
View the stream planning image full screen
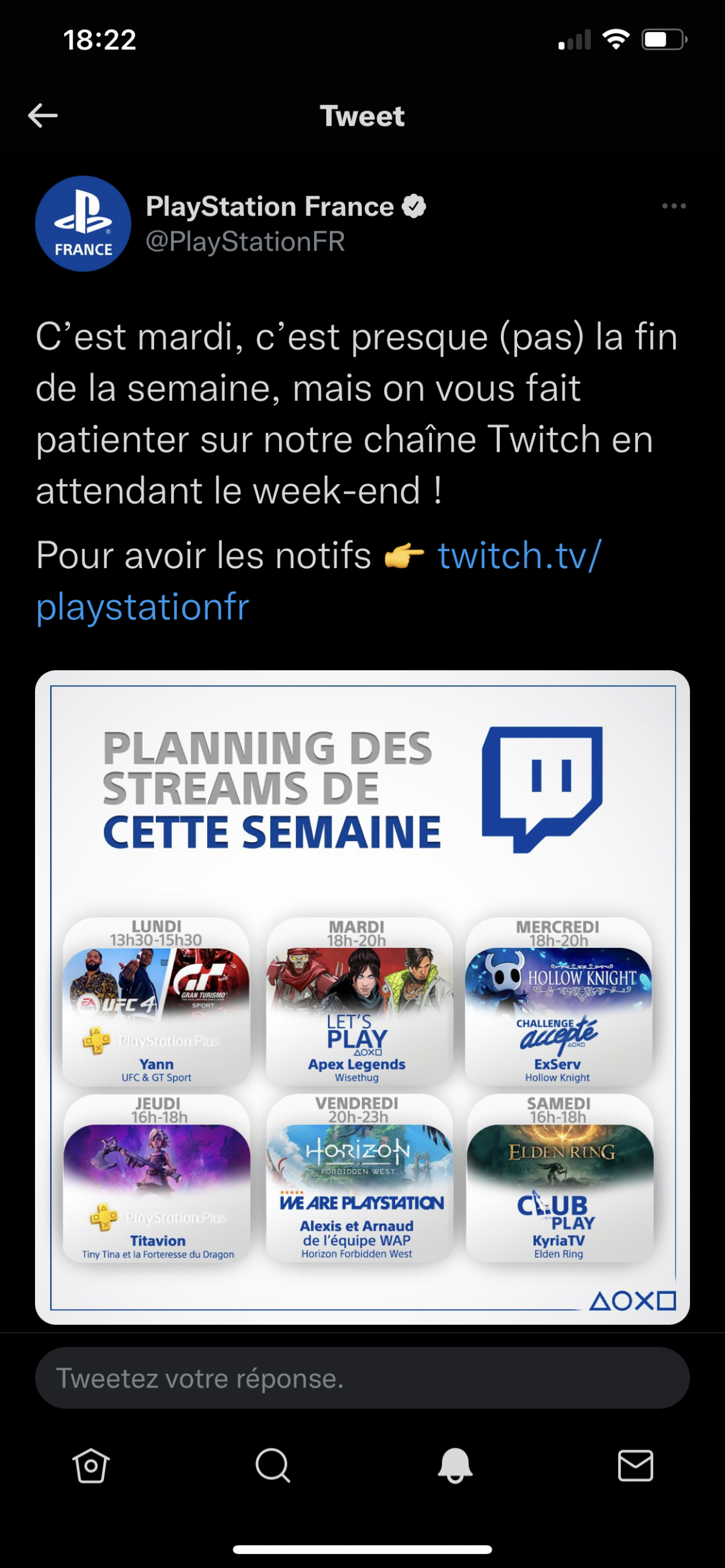(x=362, y=998)
